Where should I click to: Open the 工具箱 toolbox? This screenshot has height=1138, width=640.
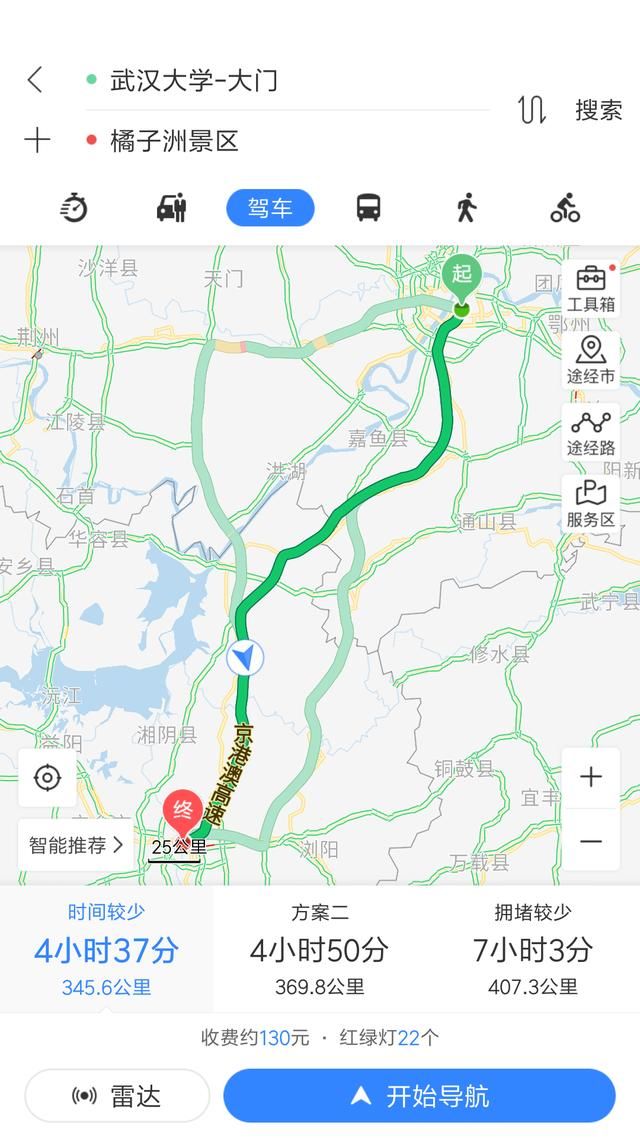click(591, 289)
